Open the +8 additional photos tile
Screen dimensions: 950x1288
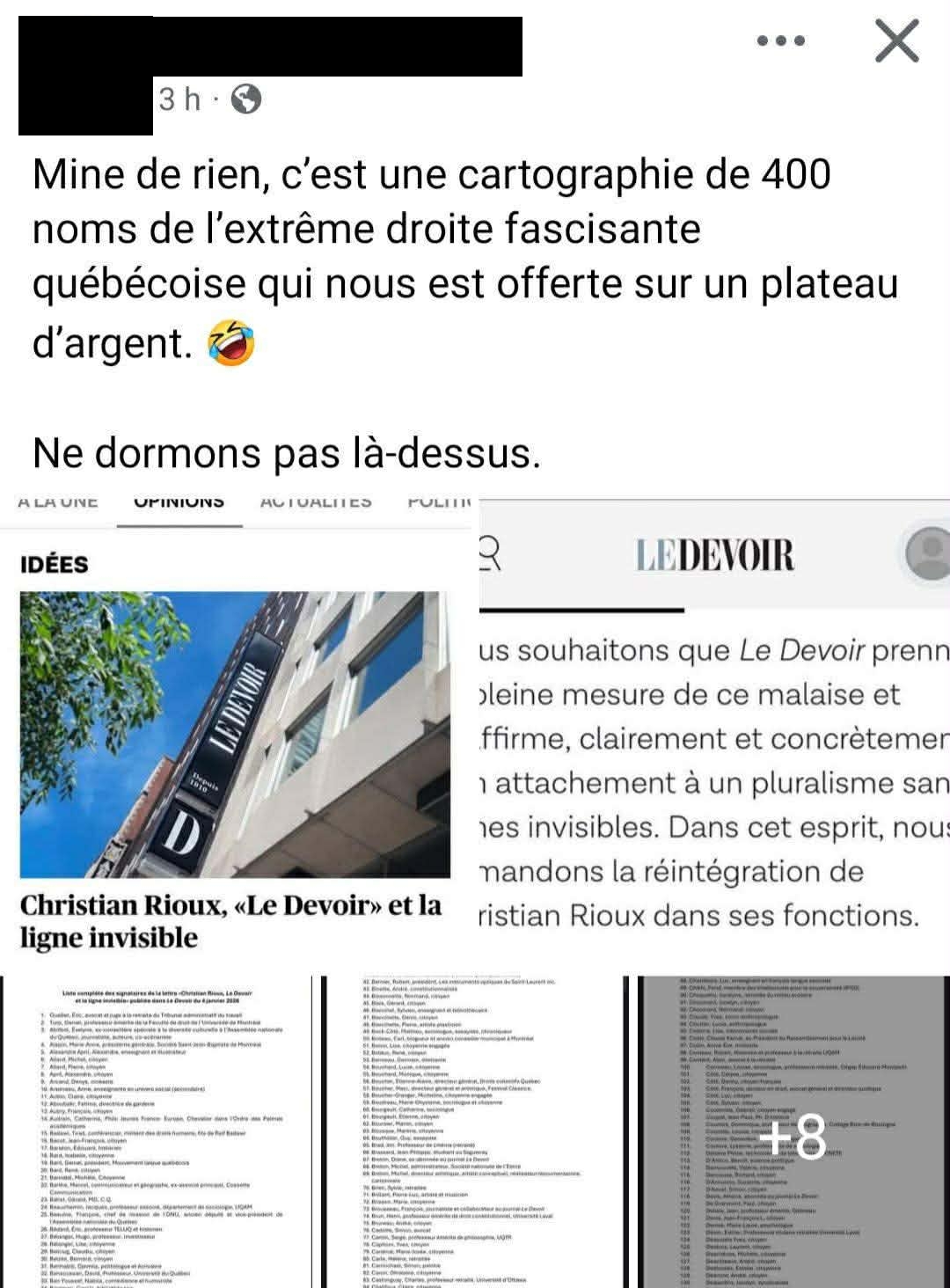pyautogui.click(x=792, y=1131)
